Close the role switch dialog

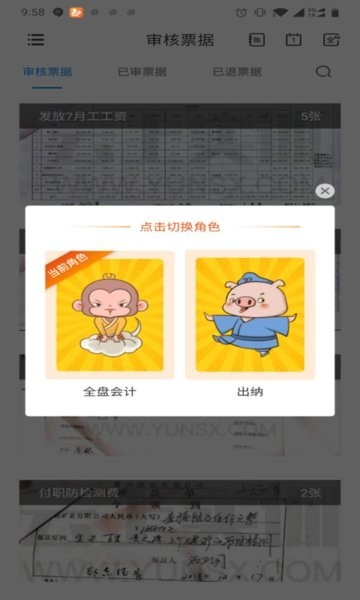[325, 191]
